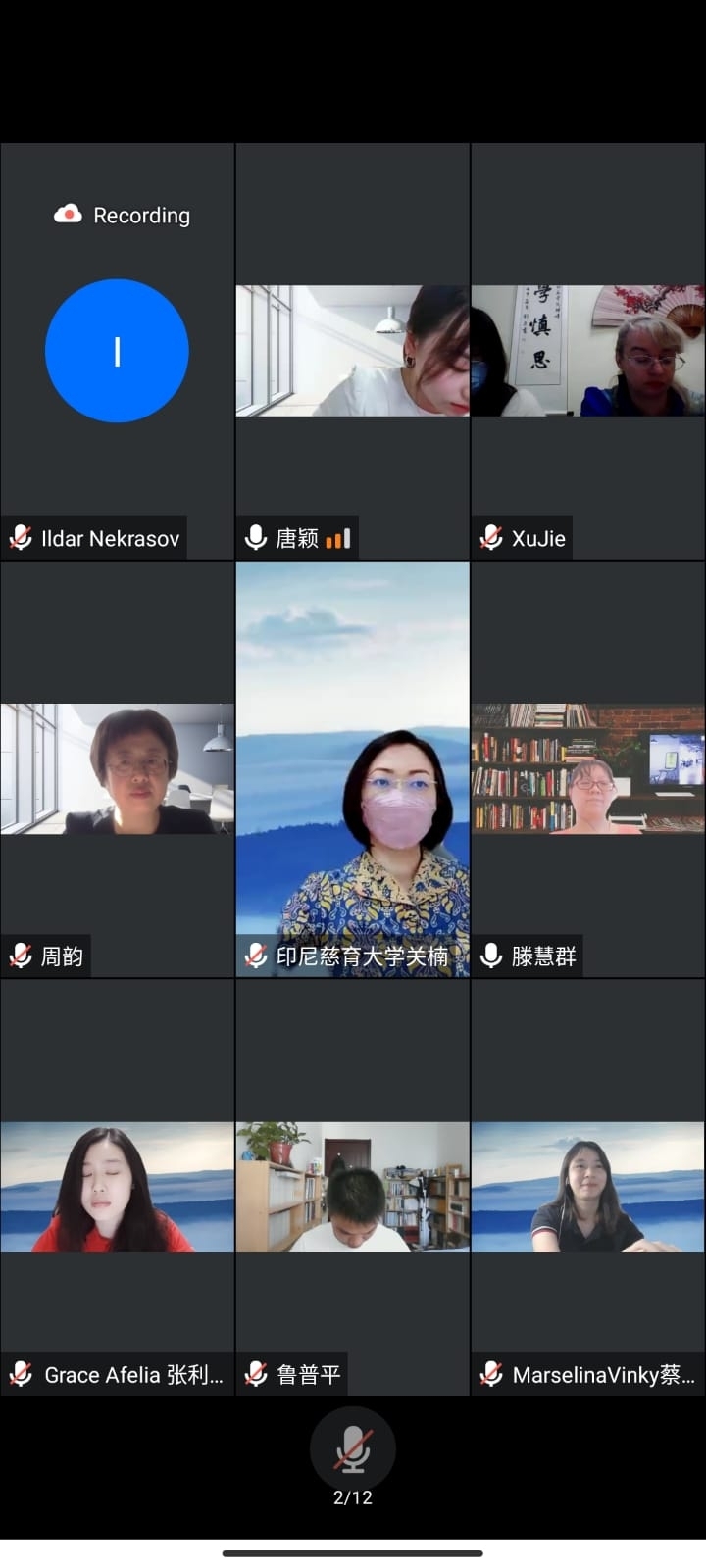Image resolution: width=706 pixels, height=1568 pixels.
Task: Select 周韵's video tile
Action: point(117,769)
